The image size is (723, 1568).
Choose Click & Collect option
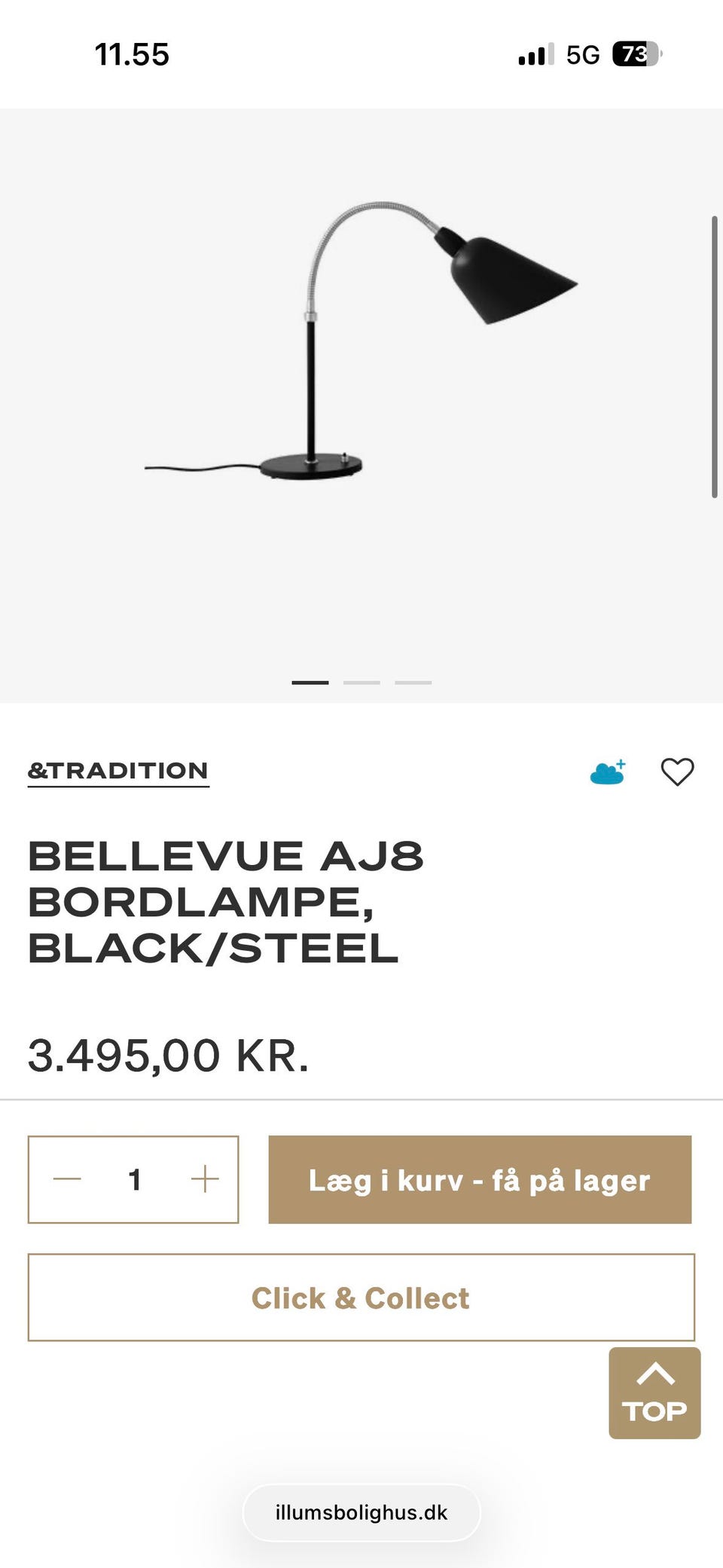coord(361,1297)
